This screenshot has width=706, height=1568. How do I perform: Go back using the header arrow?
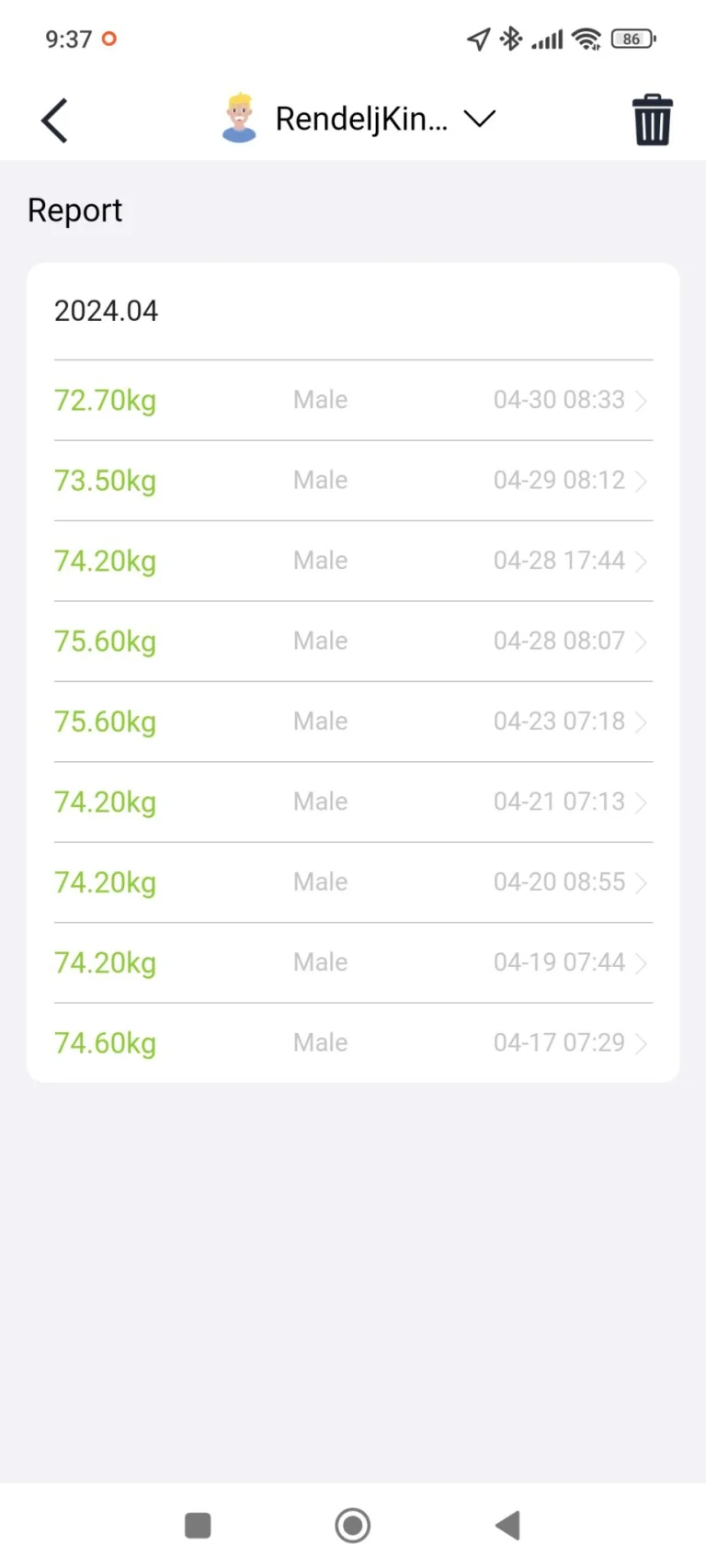pyautogui.click(x=55, y=120)
